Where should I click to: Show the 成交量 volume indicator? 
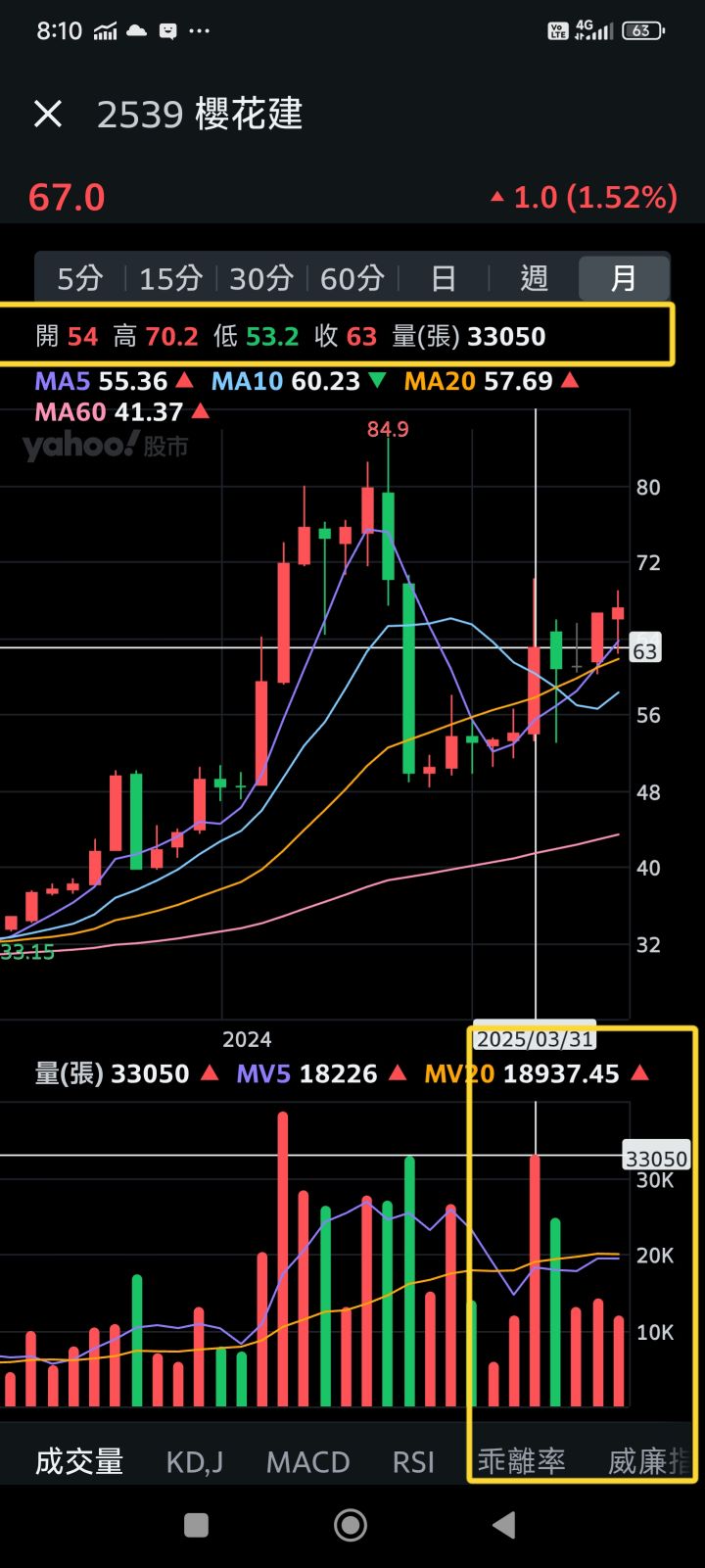tap(79, 1462)
